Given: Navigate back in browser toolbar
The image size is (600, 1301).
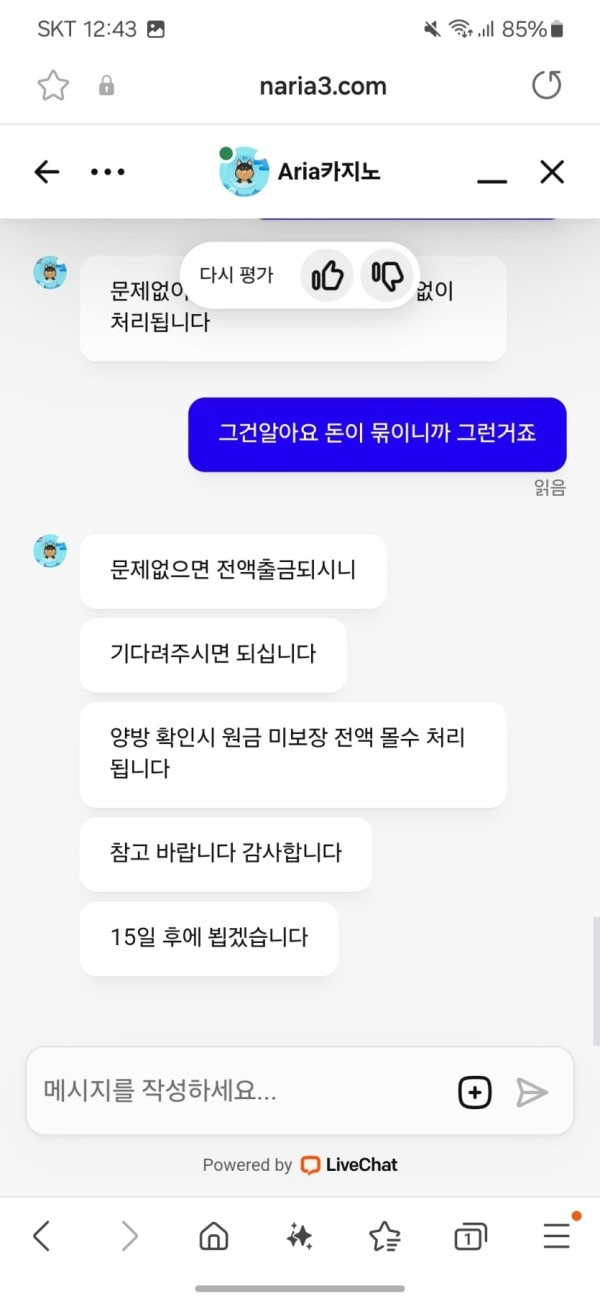Looking at the screenshot, I should (41, 1237).
